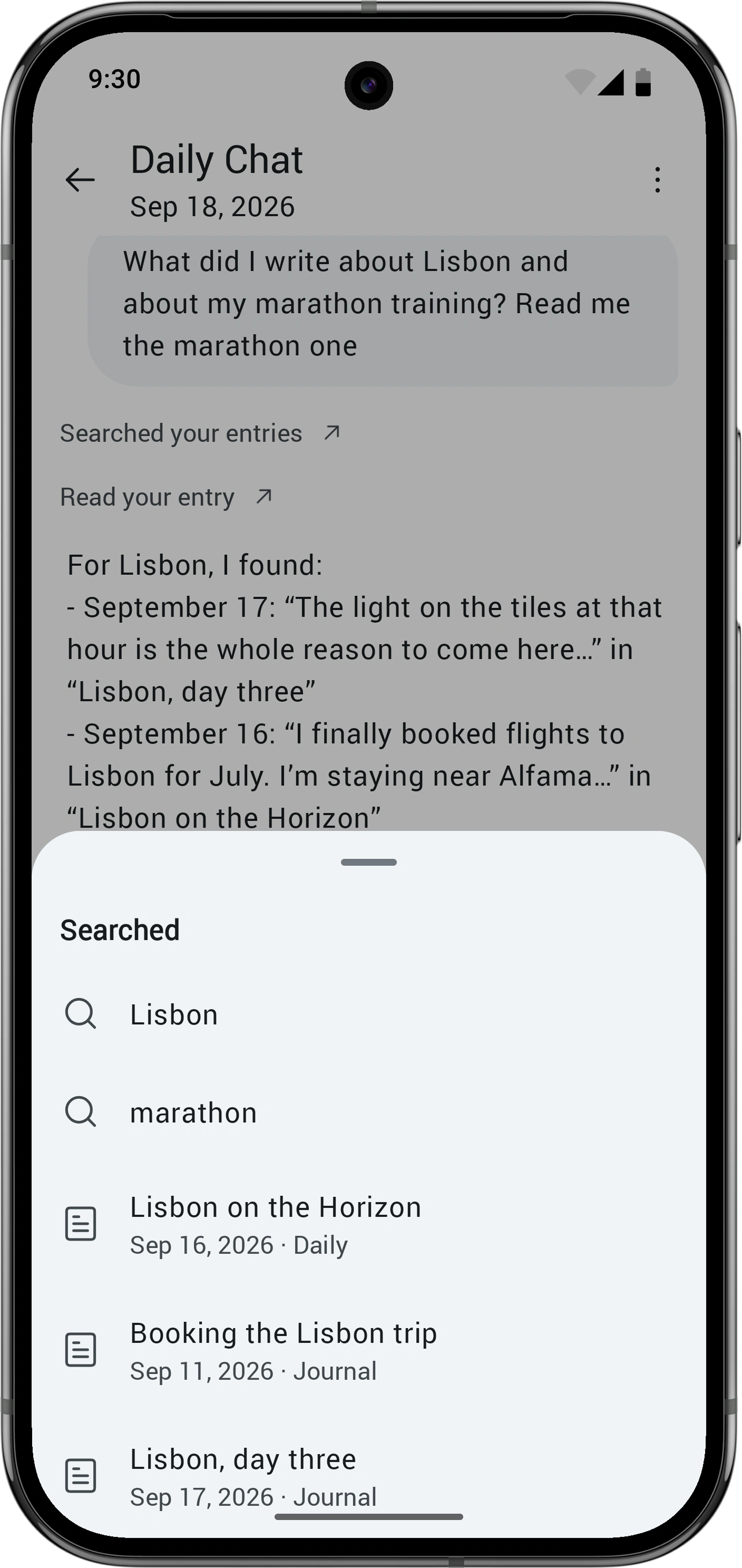Select the Lisbon search query row
This screenshot has height=1568, width=742.
pyautogui.click(x=368, y=1015)
